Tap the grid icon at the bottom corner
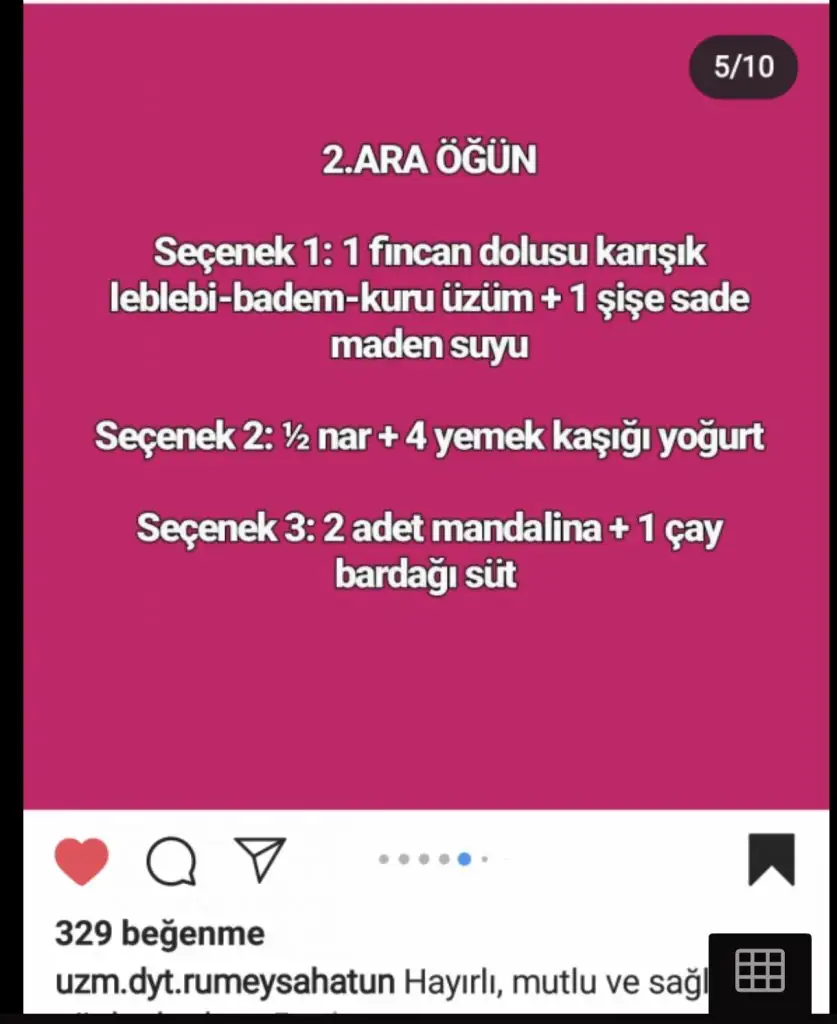Viewport: 837px width, 1024px height. point(760,971)
